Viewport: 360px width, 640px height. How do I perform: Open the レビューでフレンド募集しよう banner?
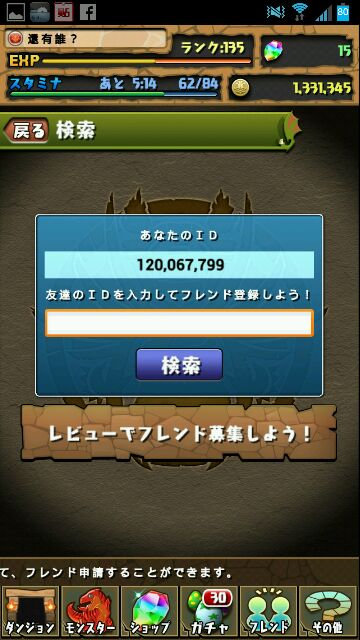[x=179, y=433]
